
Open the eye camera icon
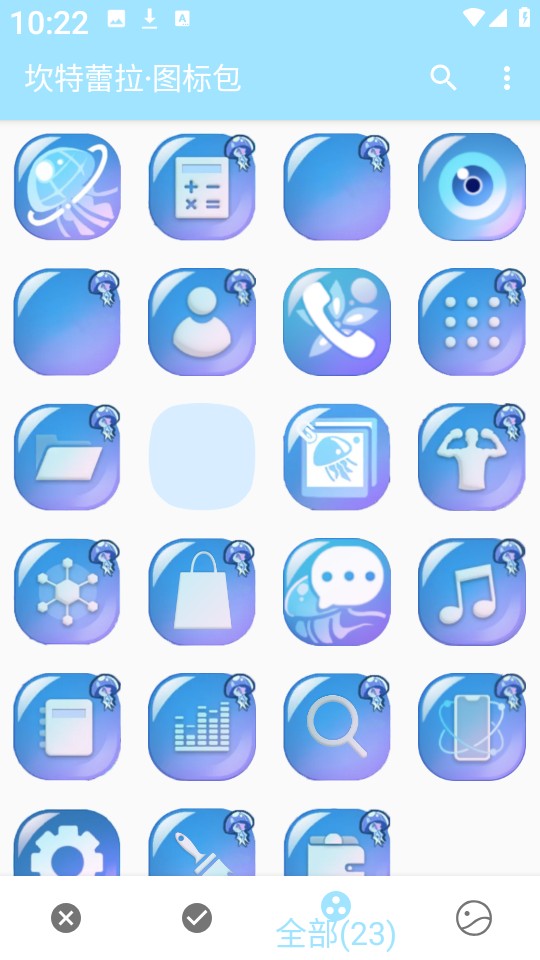tap(471, 187)
